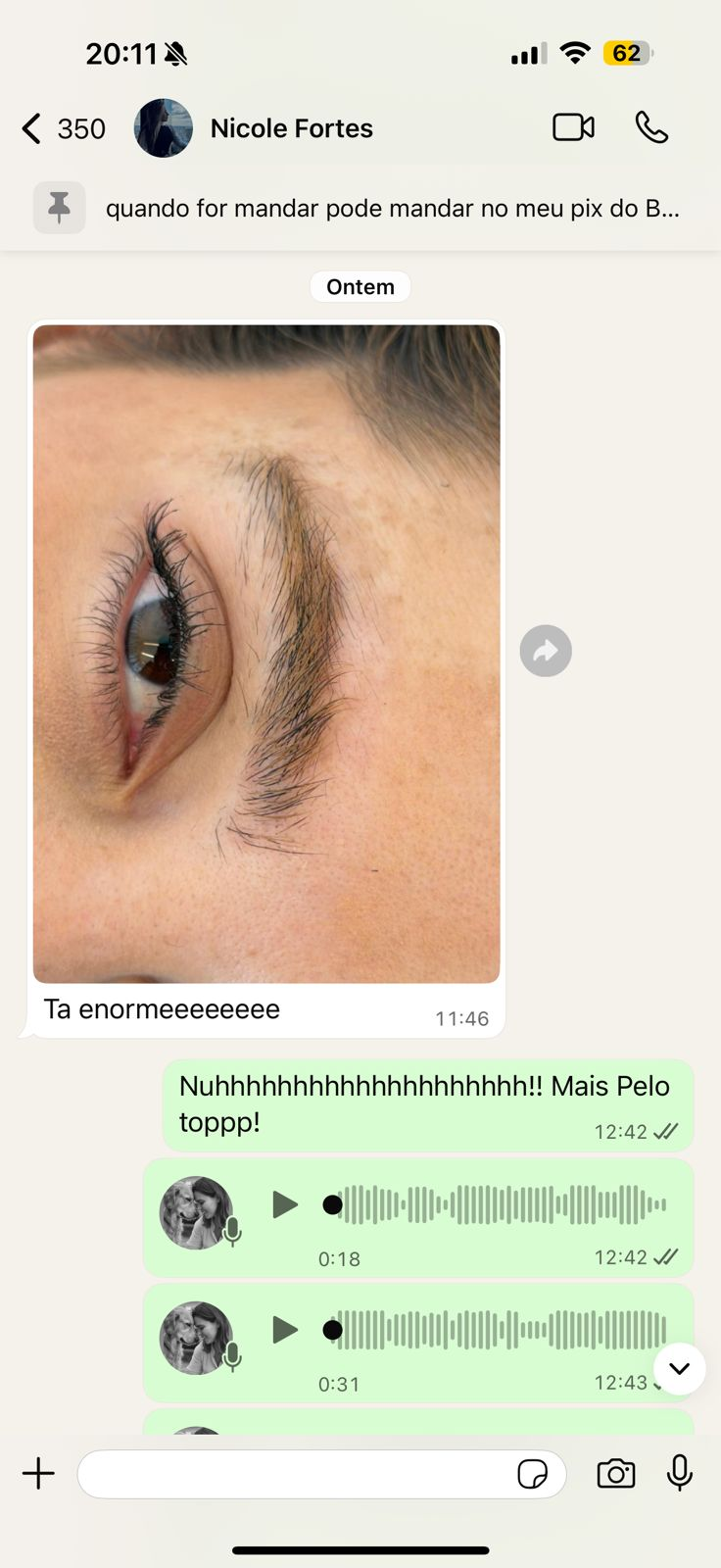Tap the attachment plus icon
This screenshot has width=721, height=1568.
tap(38, 1473)
